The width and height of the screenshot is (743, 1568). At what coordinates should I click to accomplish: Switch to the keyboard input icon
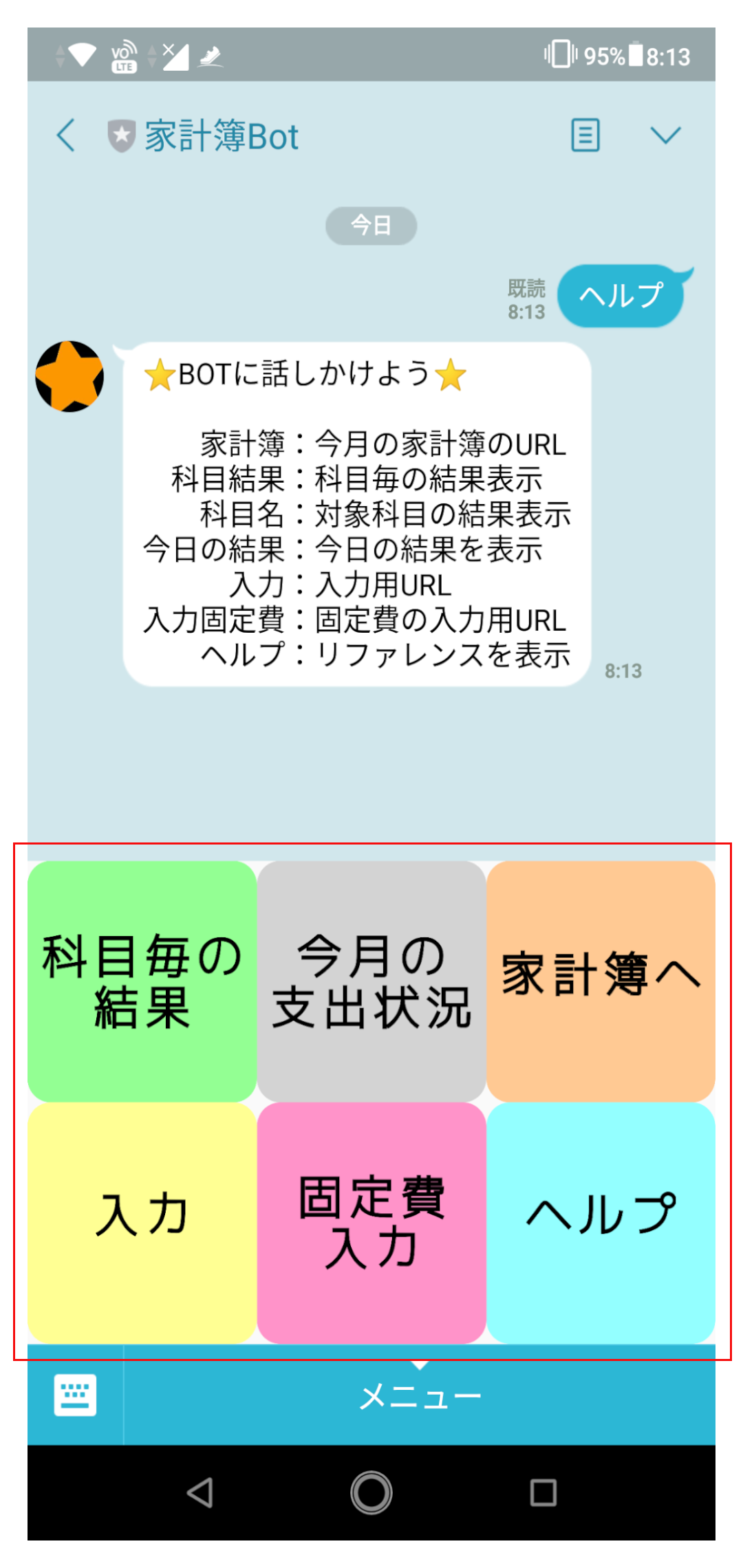pyautogui.click(x=75, y=1395)
